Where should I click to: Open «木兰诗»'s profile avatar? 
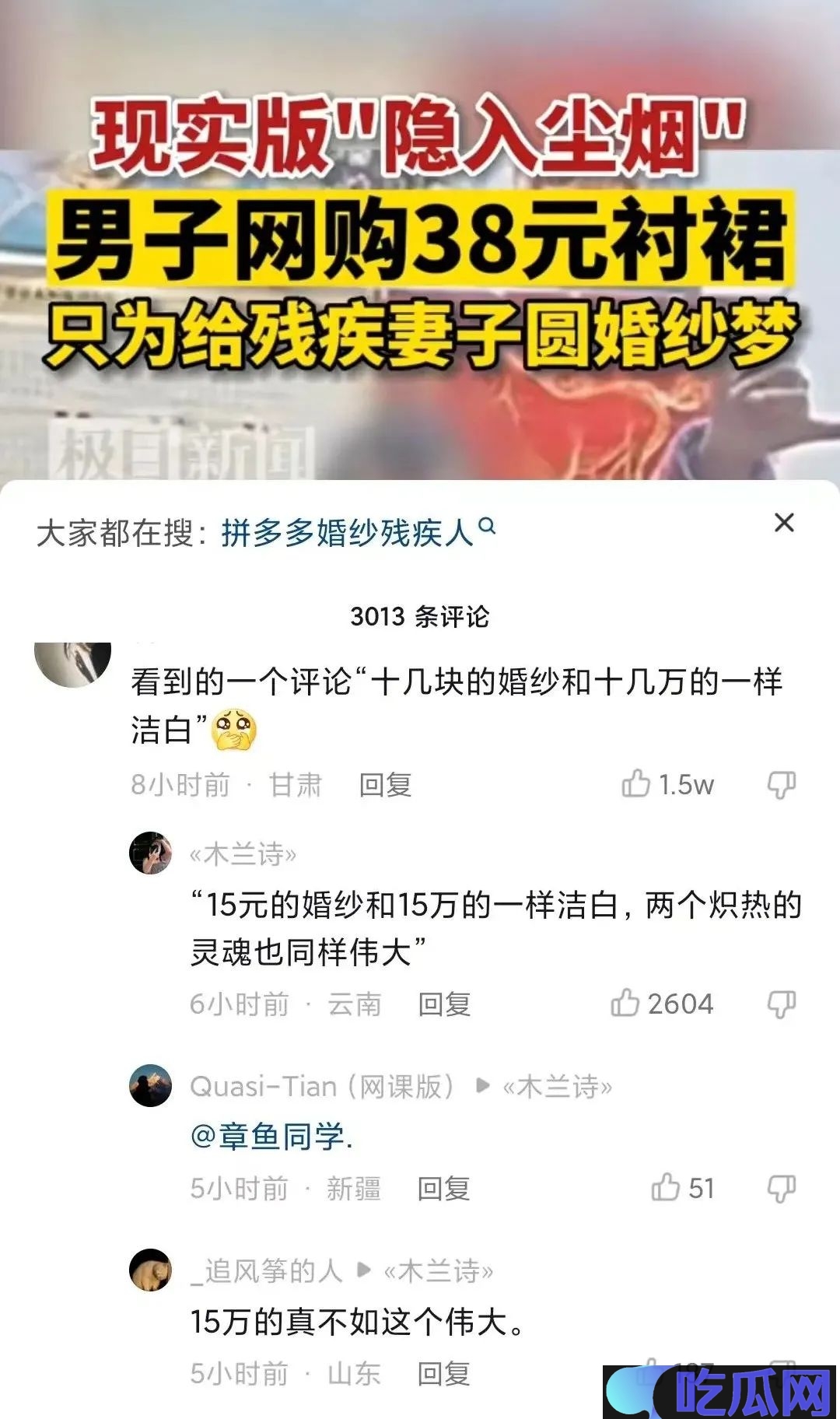150,853
